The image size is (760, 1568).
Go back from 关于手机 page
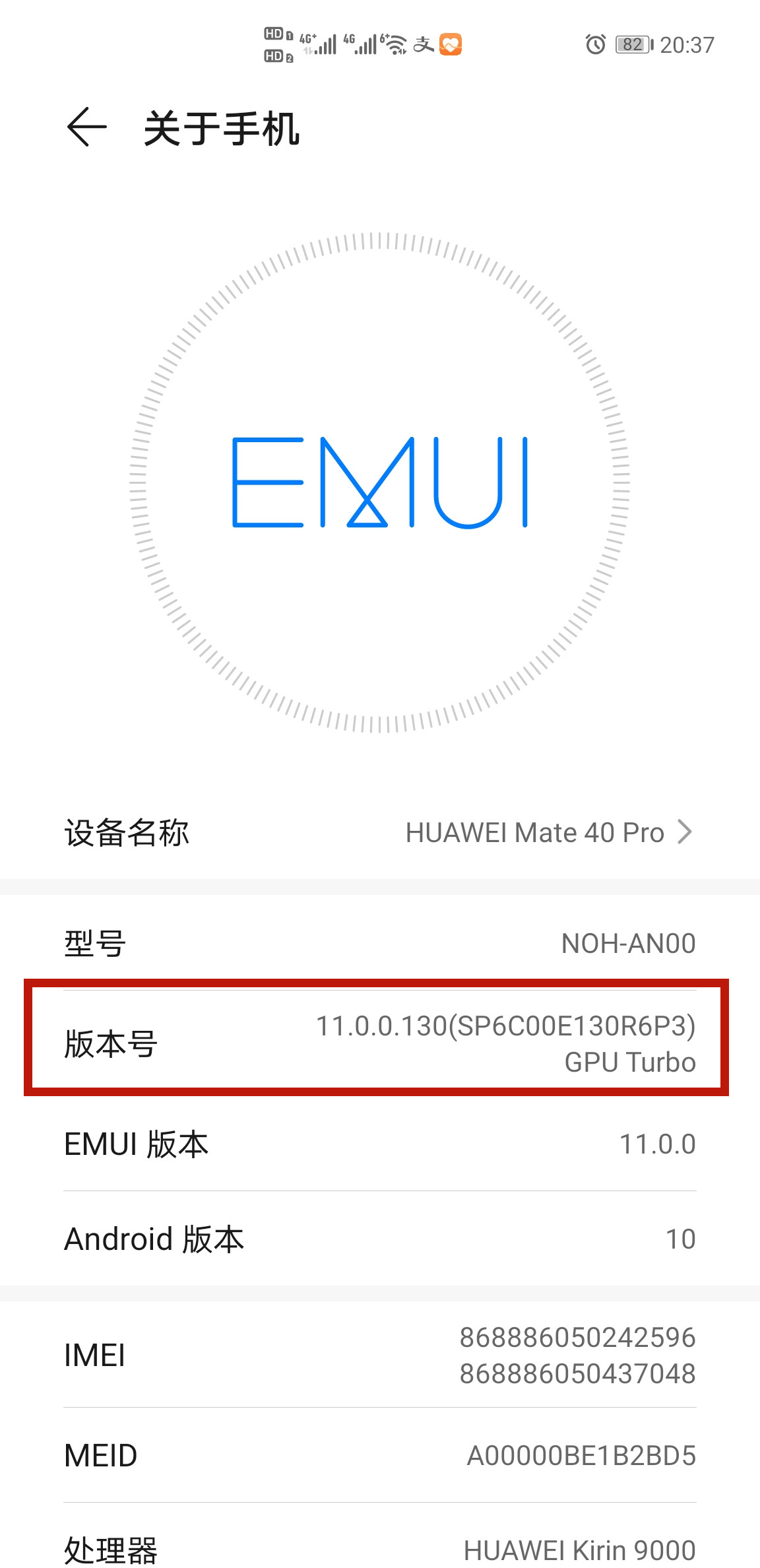pos(86,127)
